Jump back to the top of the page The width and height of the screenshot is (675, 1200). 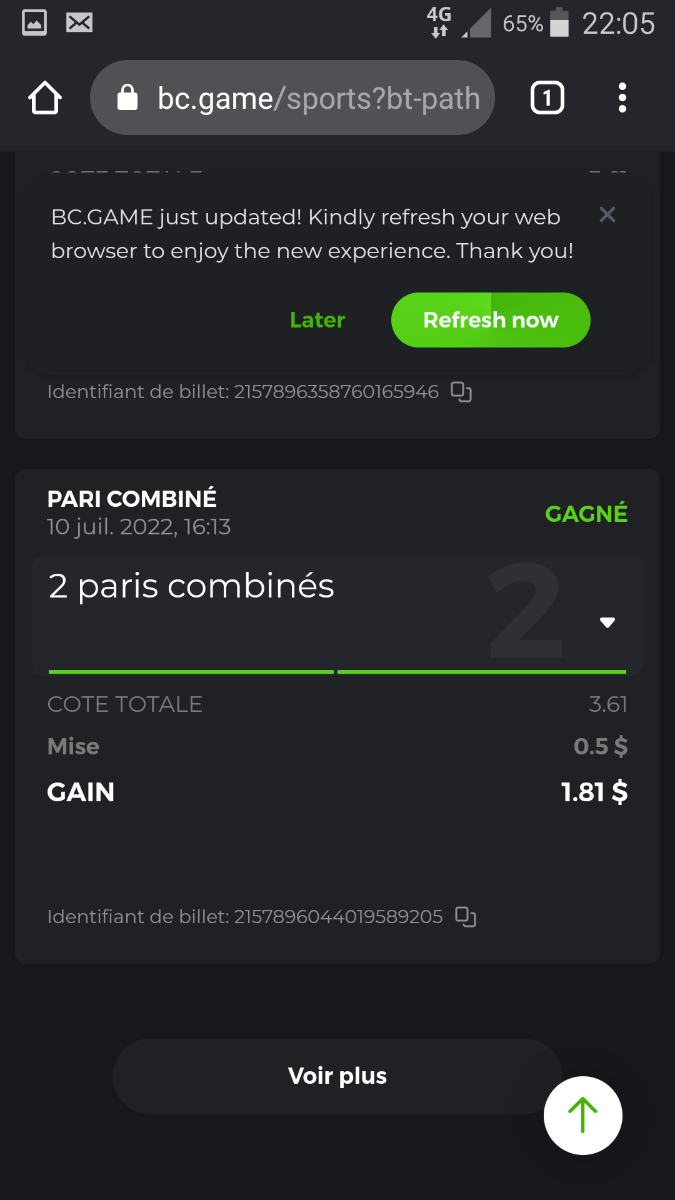pos(583,1116)
